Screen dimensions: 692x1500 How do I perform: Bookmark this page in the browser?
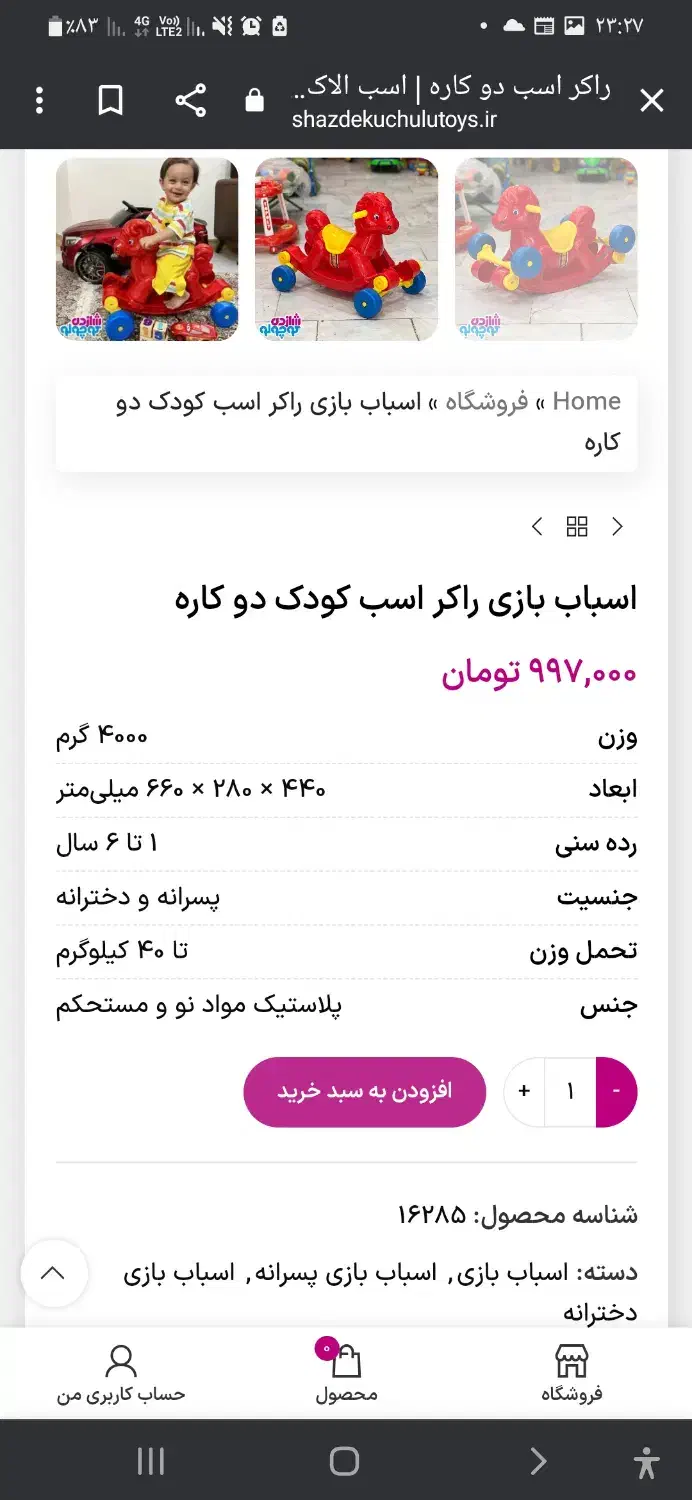pos(110,100)
